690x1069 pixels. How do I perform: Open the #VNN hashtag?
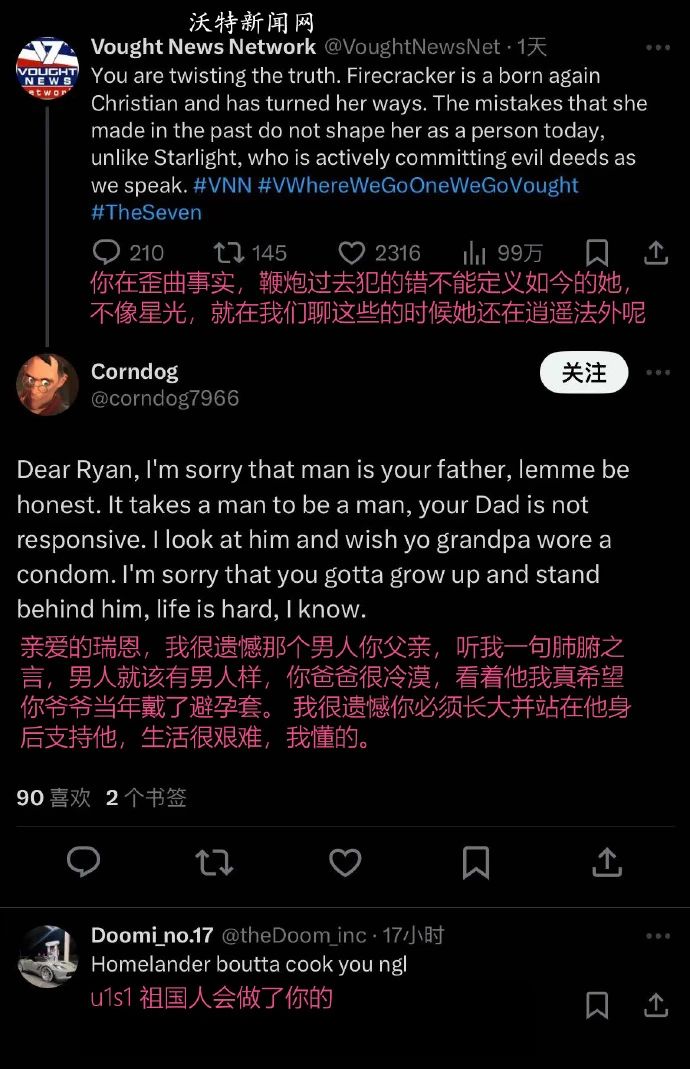point(222,185)
